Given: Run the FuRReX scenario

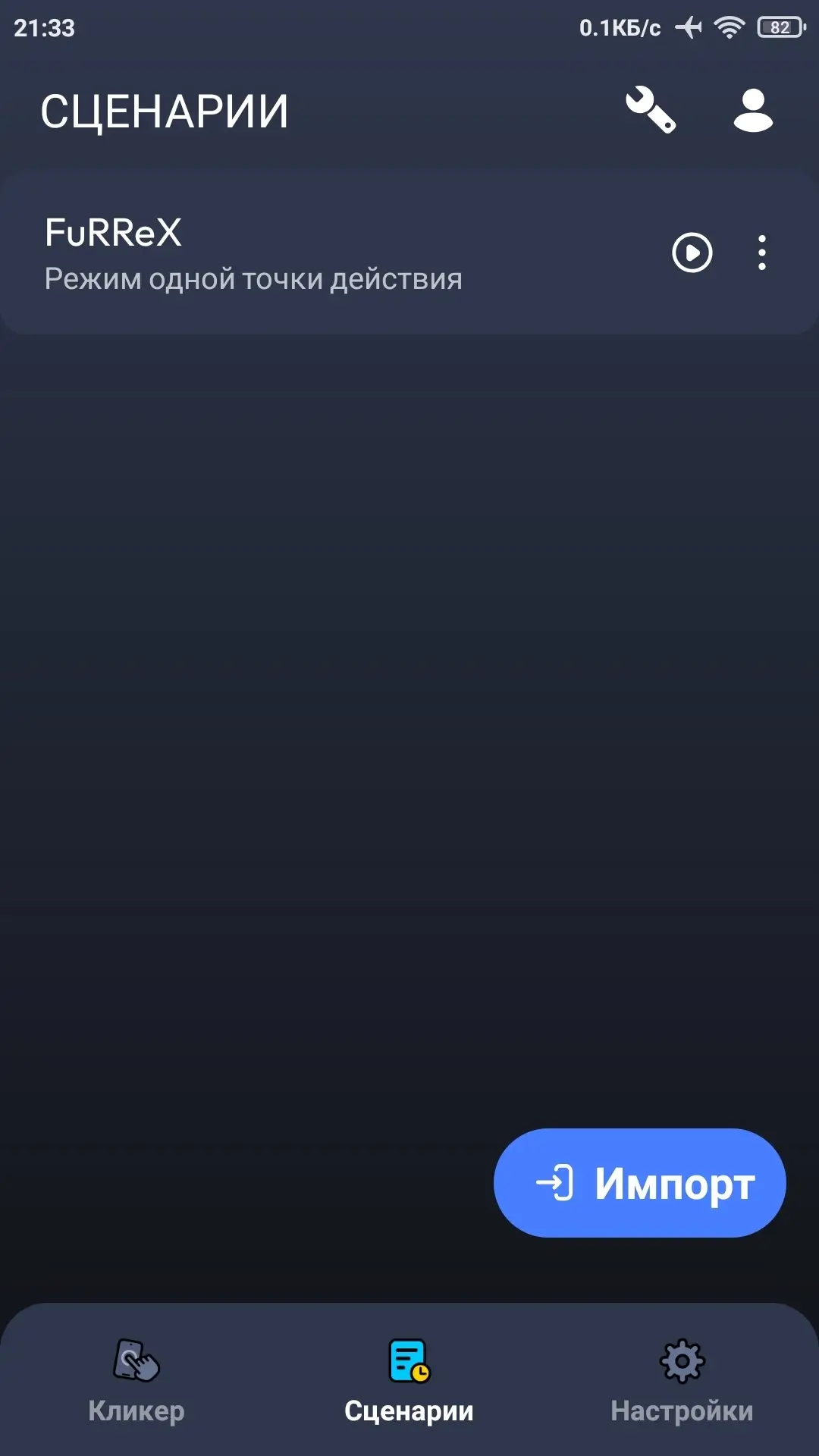Looking at the screenshot, I should pos(692,253).
